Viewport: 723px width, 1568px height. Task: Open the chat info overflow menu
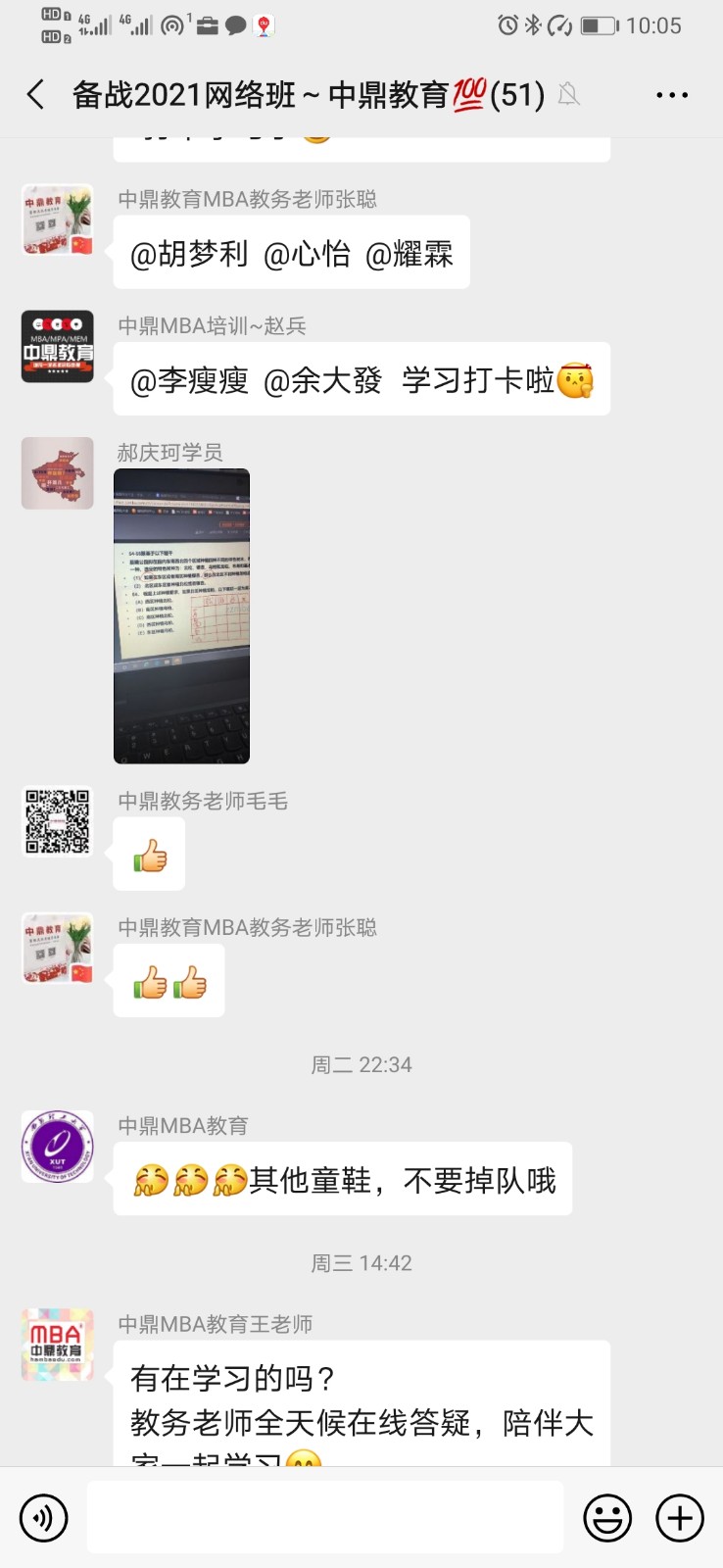tap(671, 95)
